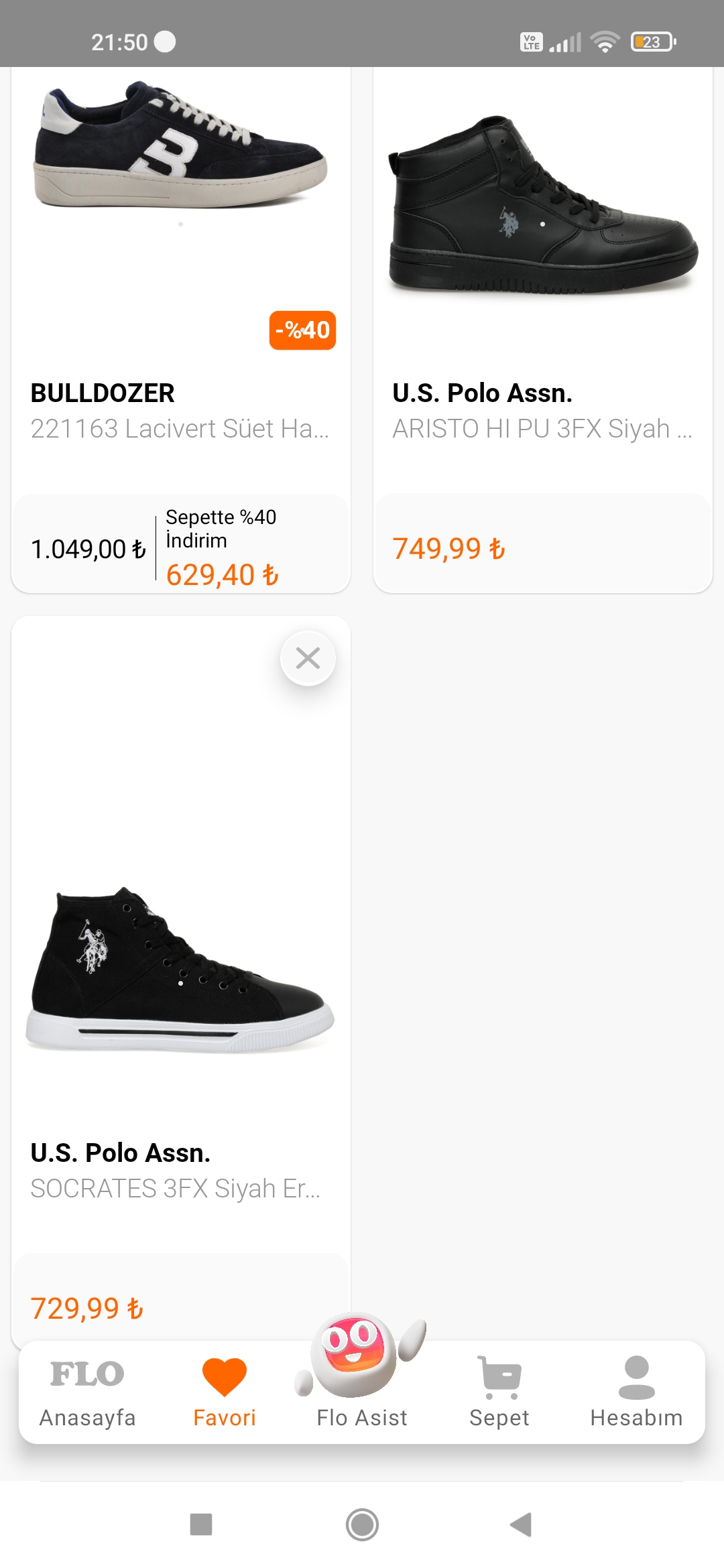
Task: Tap the system back button
Action: 522,1524
